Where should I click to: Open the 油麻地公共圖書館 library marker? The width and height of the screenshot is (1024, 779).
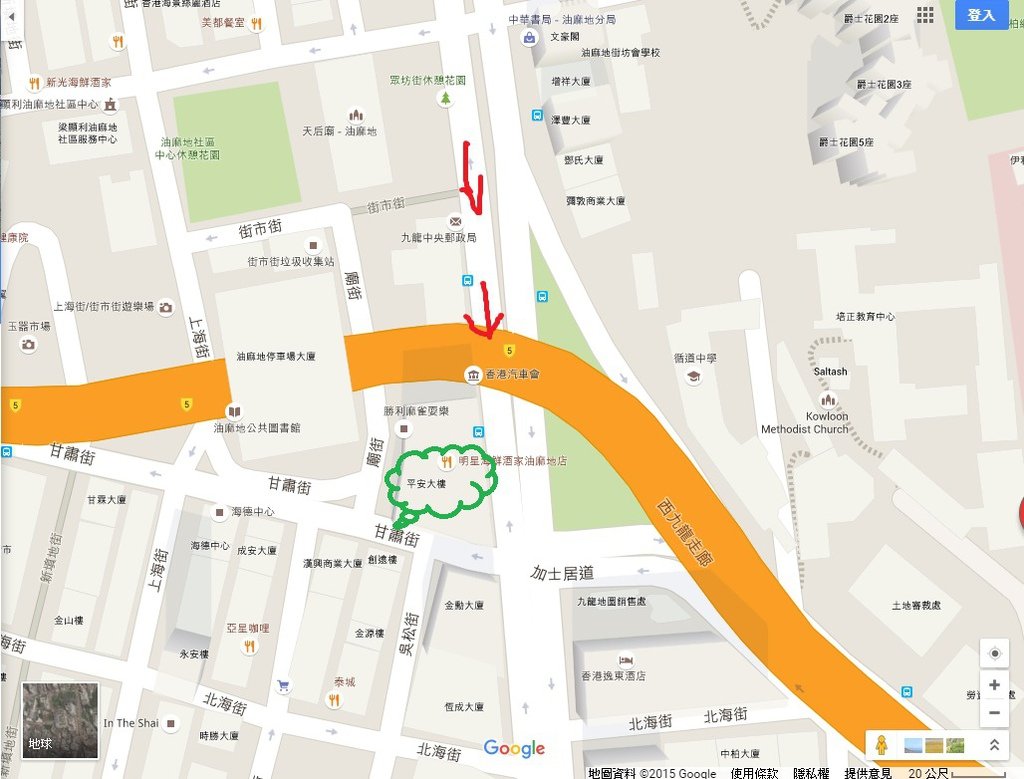click(234, 411)
